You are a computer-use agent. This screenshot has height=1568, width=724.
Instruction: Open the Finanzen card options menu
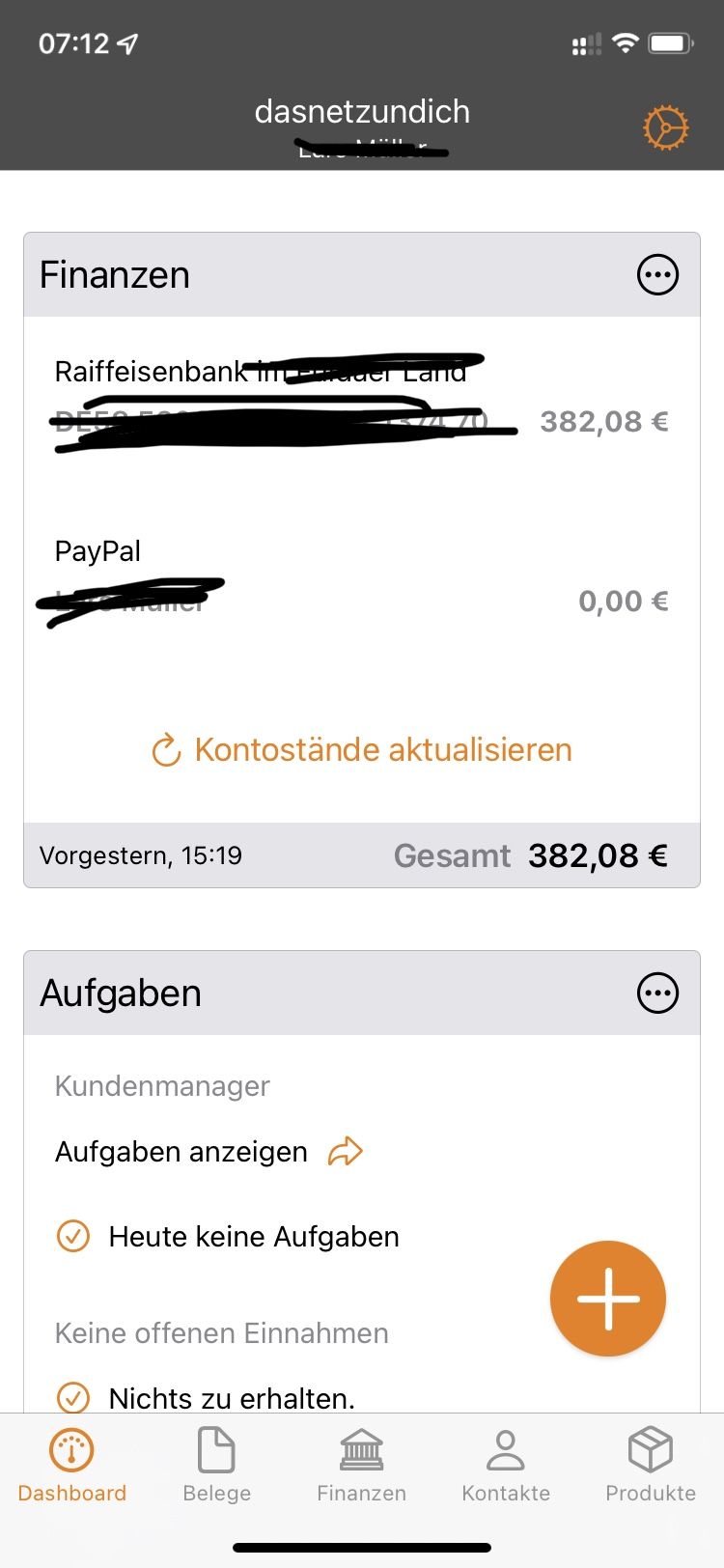coord(658,275)
